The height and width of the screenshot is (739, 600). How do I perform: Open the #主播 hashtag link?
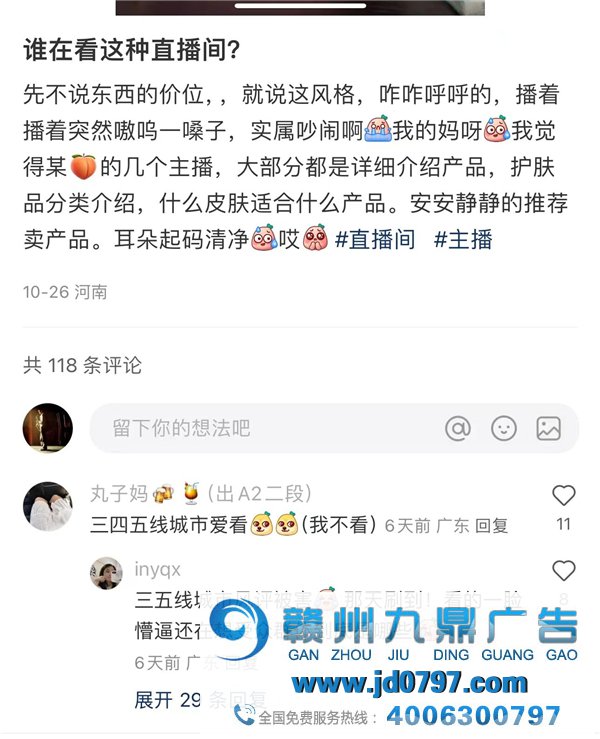coord(463,241)
